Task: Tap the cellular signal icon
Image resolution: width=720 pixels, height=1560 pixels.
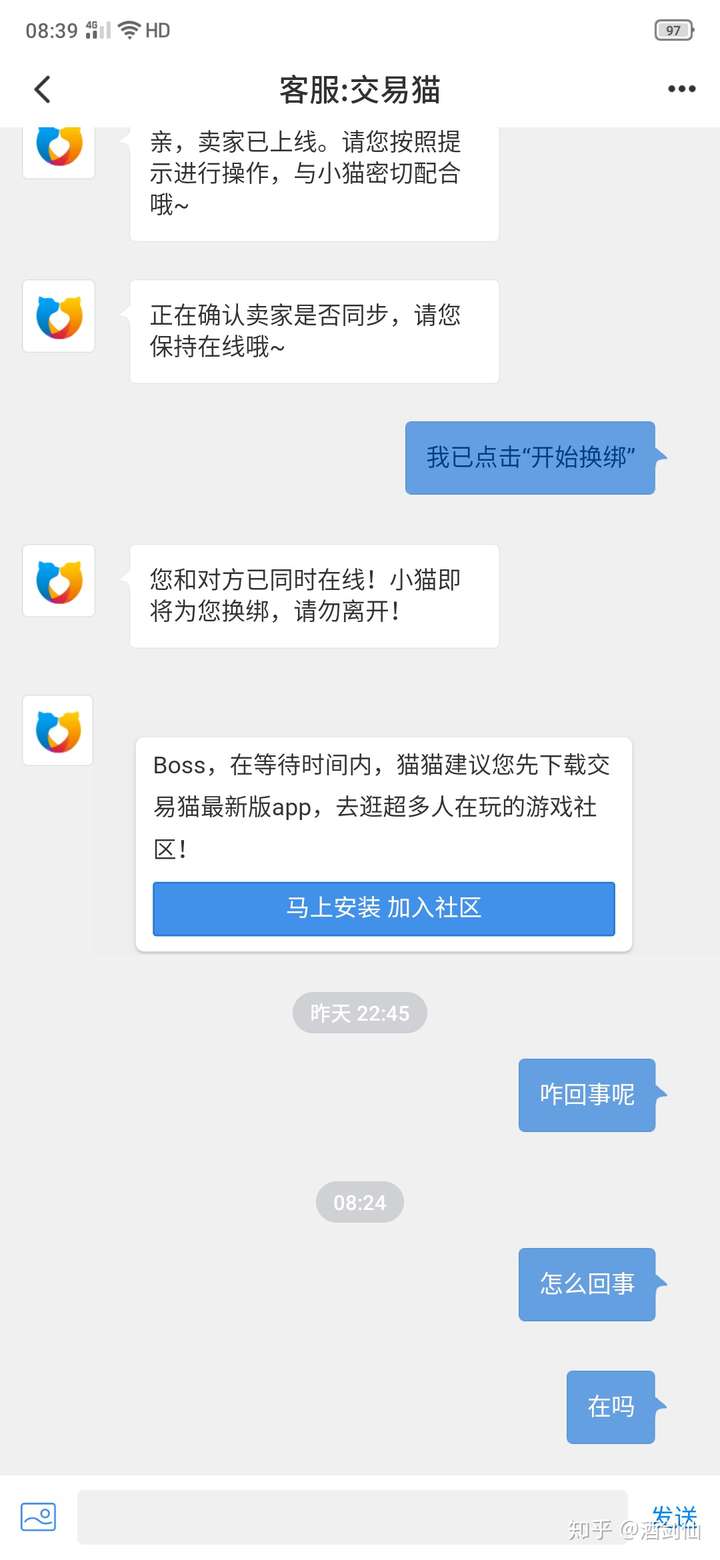Action: pyautogui.click(x=100, y=29)
